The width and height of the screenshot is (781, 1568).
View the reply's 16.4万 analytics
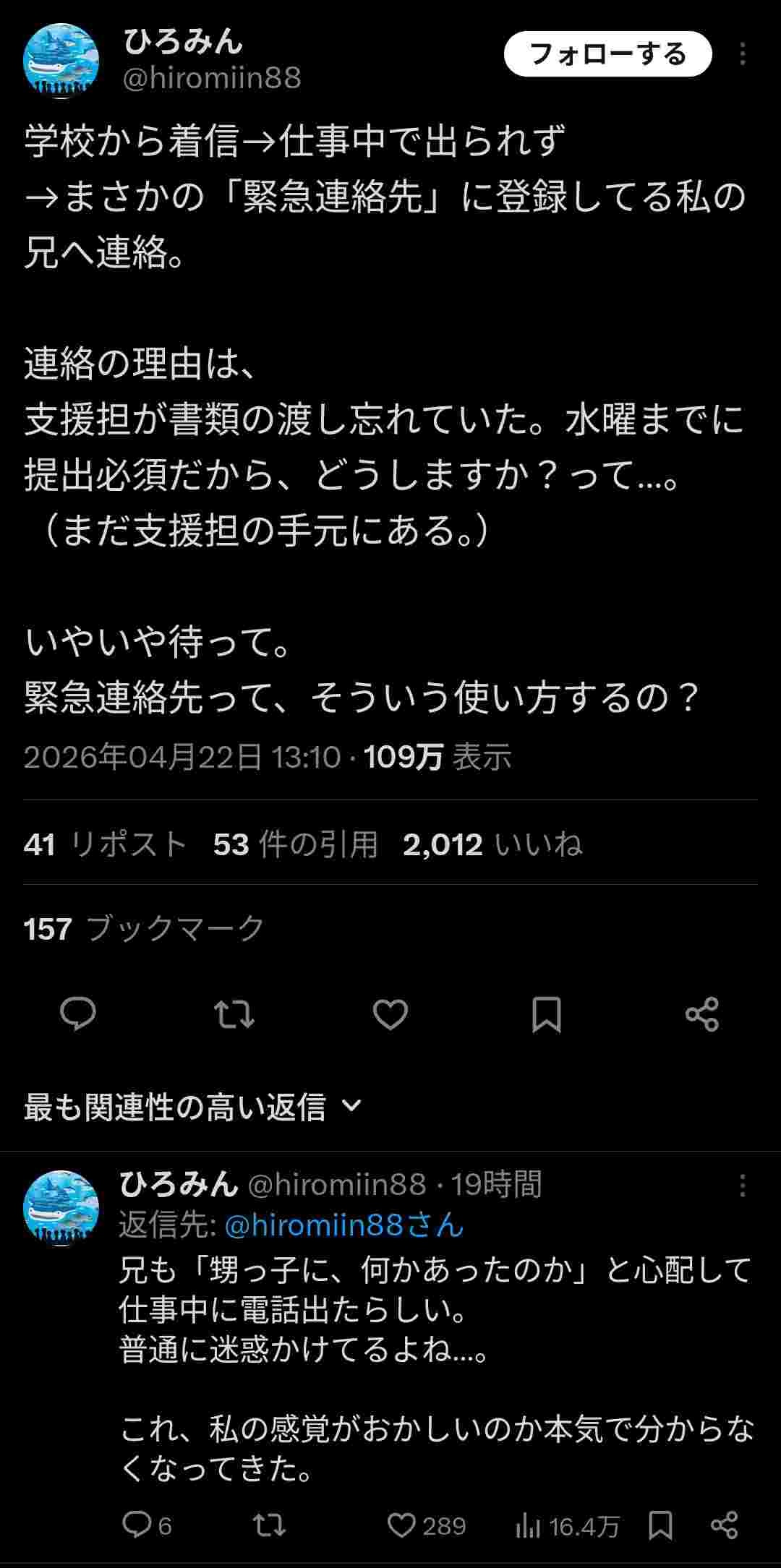[x=568, y=1526]
